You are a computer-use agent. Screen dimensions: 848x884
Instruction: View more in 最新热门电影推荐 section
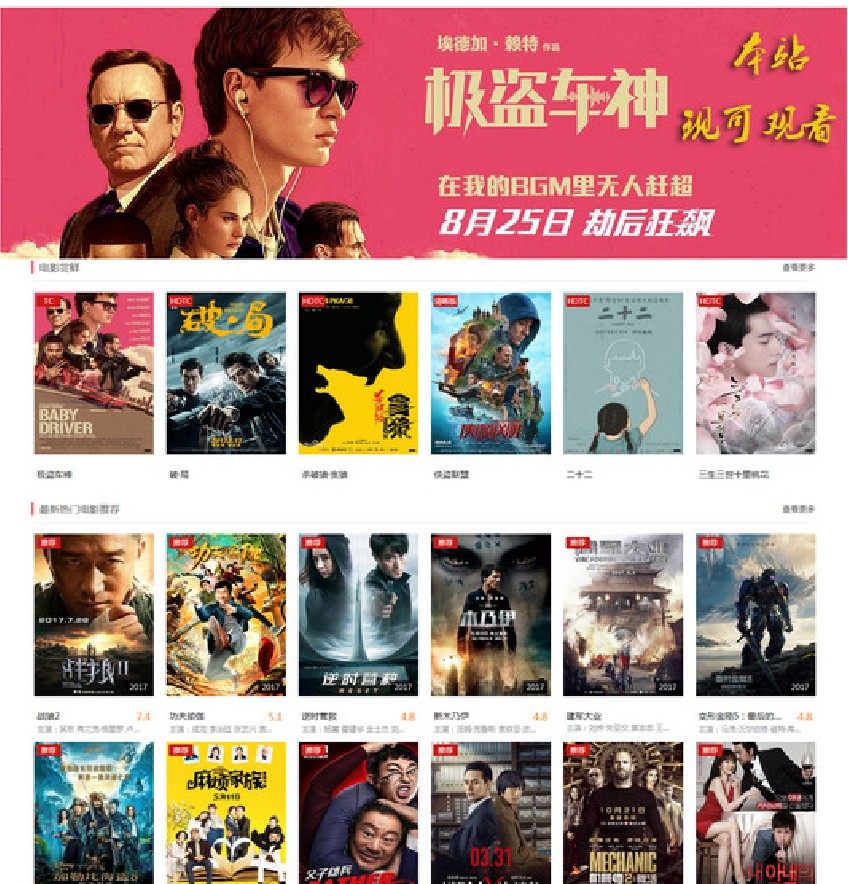pyautogui.click(x=798, y=509)
